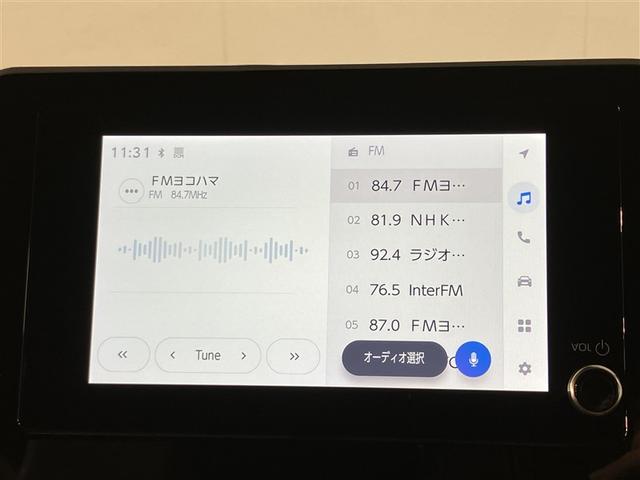The width and height of the screenshot is (640, 480).
Task: Select preset 04 76.5 InterFM
Action: (x=415, y=290)
